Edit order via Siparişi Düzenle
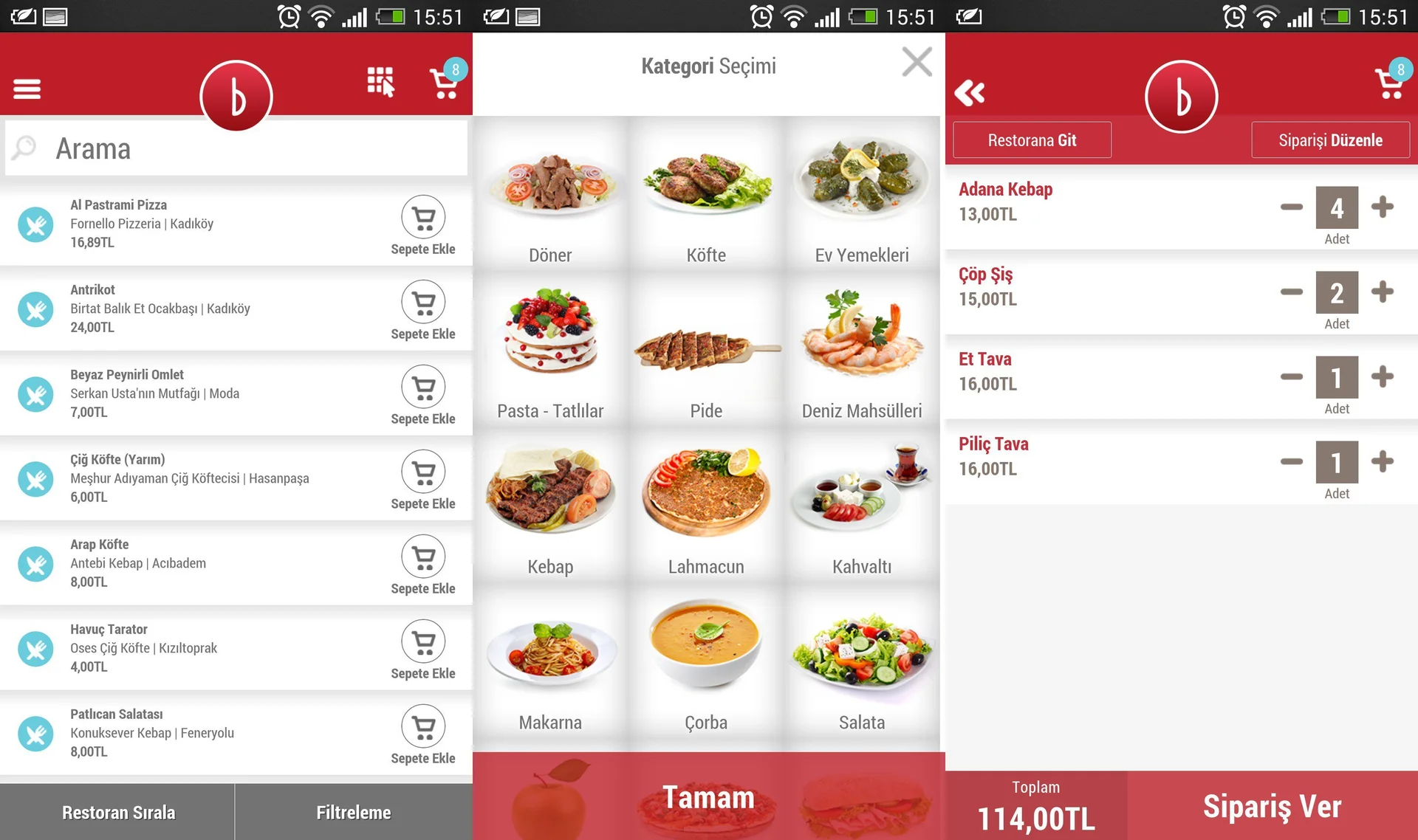 (1330, 140)
